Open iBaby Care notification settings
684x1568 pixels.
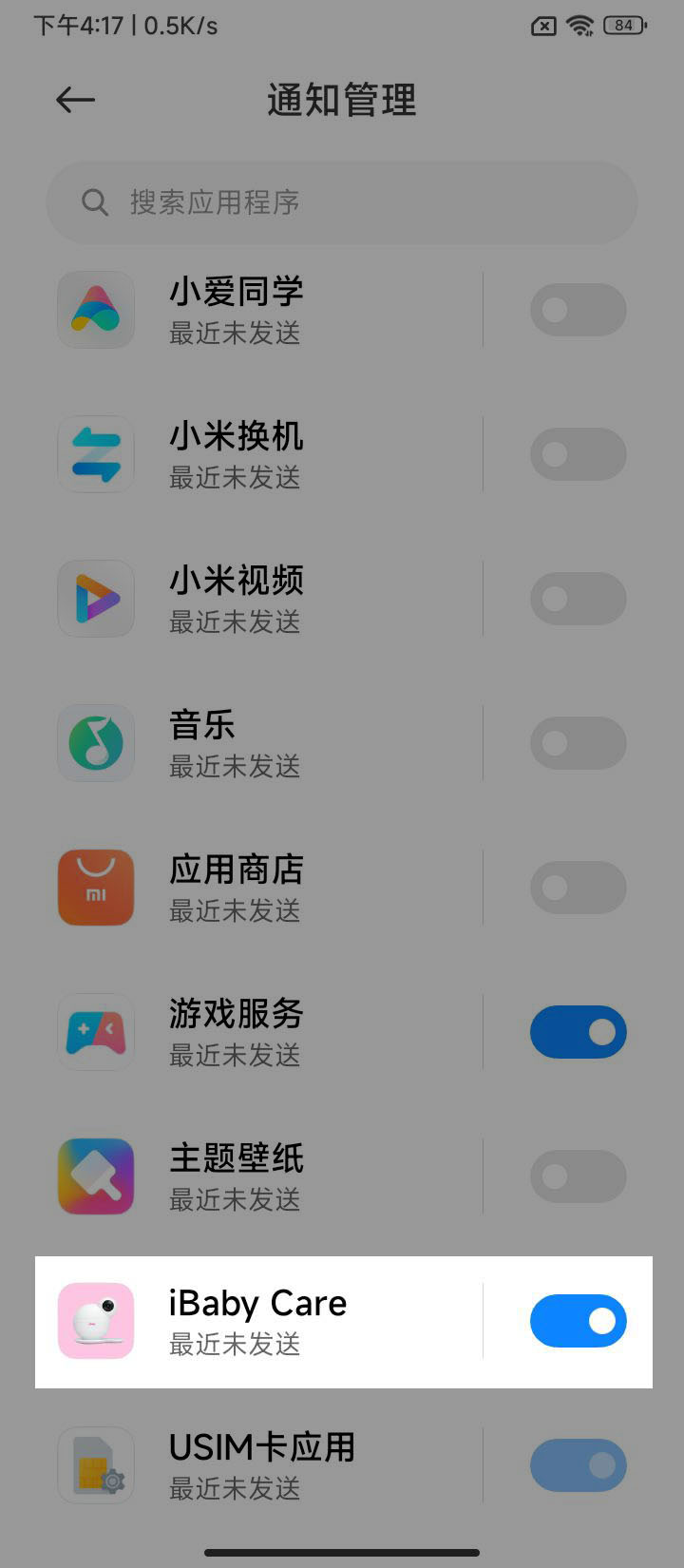(x=266, y=1321)
